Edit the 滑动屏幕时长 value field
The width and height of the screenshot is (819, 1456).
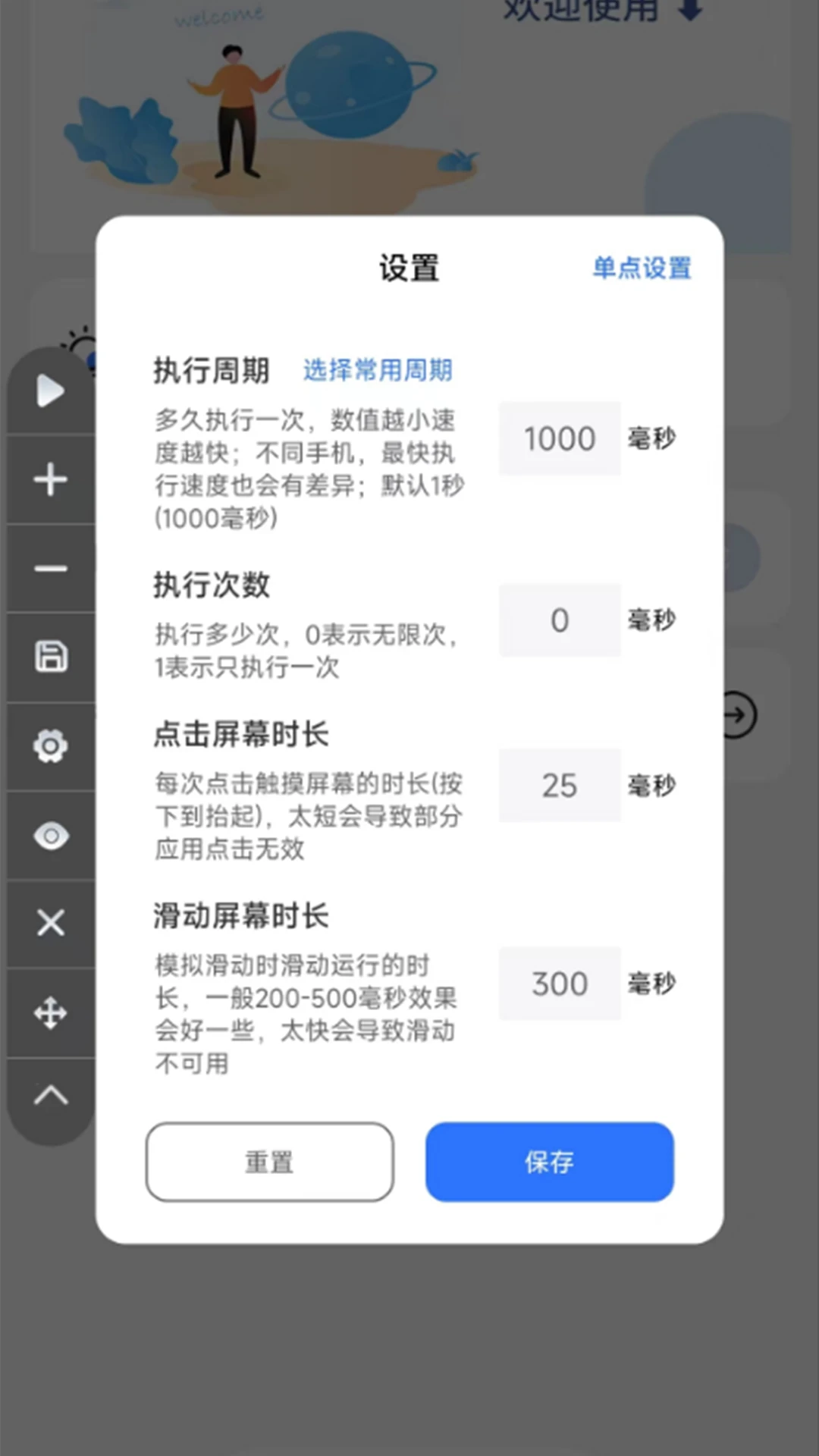(x=560, y=984)
